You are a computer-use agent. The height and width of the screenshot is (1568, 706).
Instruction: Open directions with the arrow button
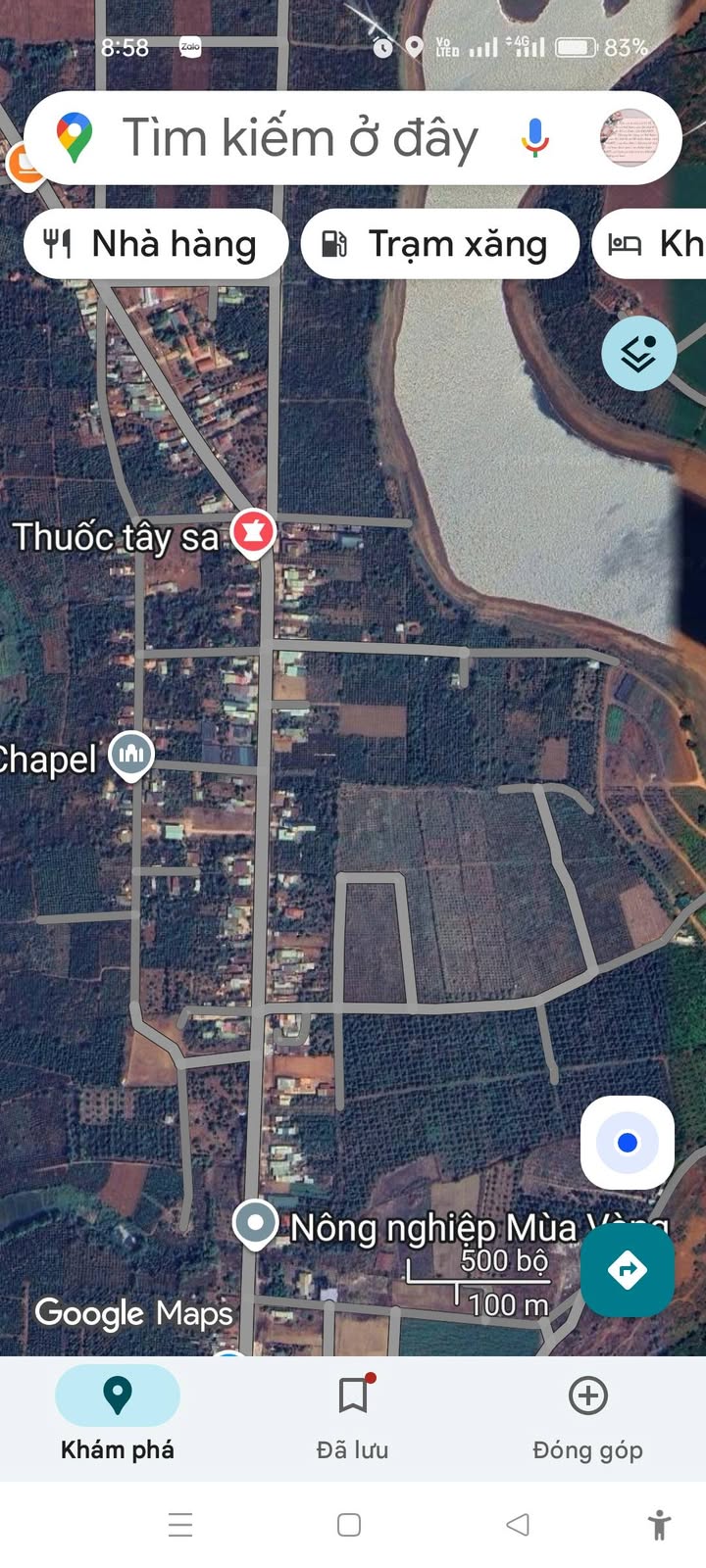628,1270
